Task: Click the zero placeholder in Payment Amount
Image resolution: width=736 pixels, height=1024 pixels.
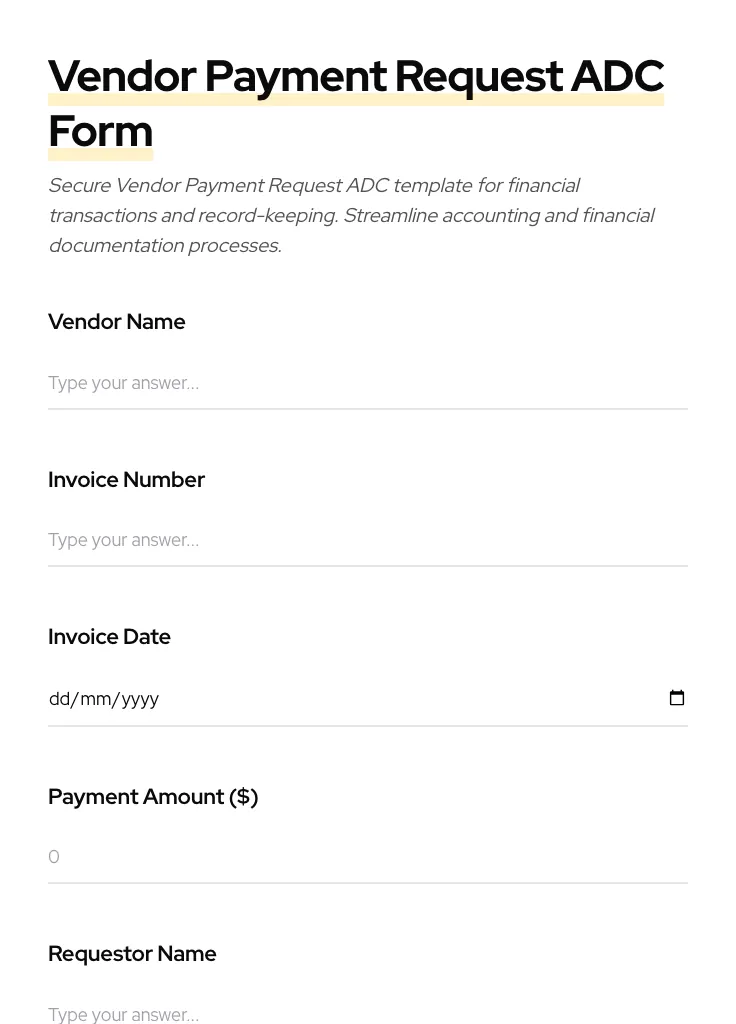Action: tap(54, 856)
